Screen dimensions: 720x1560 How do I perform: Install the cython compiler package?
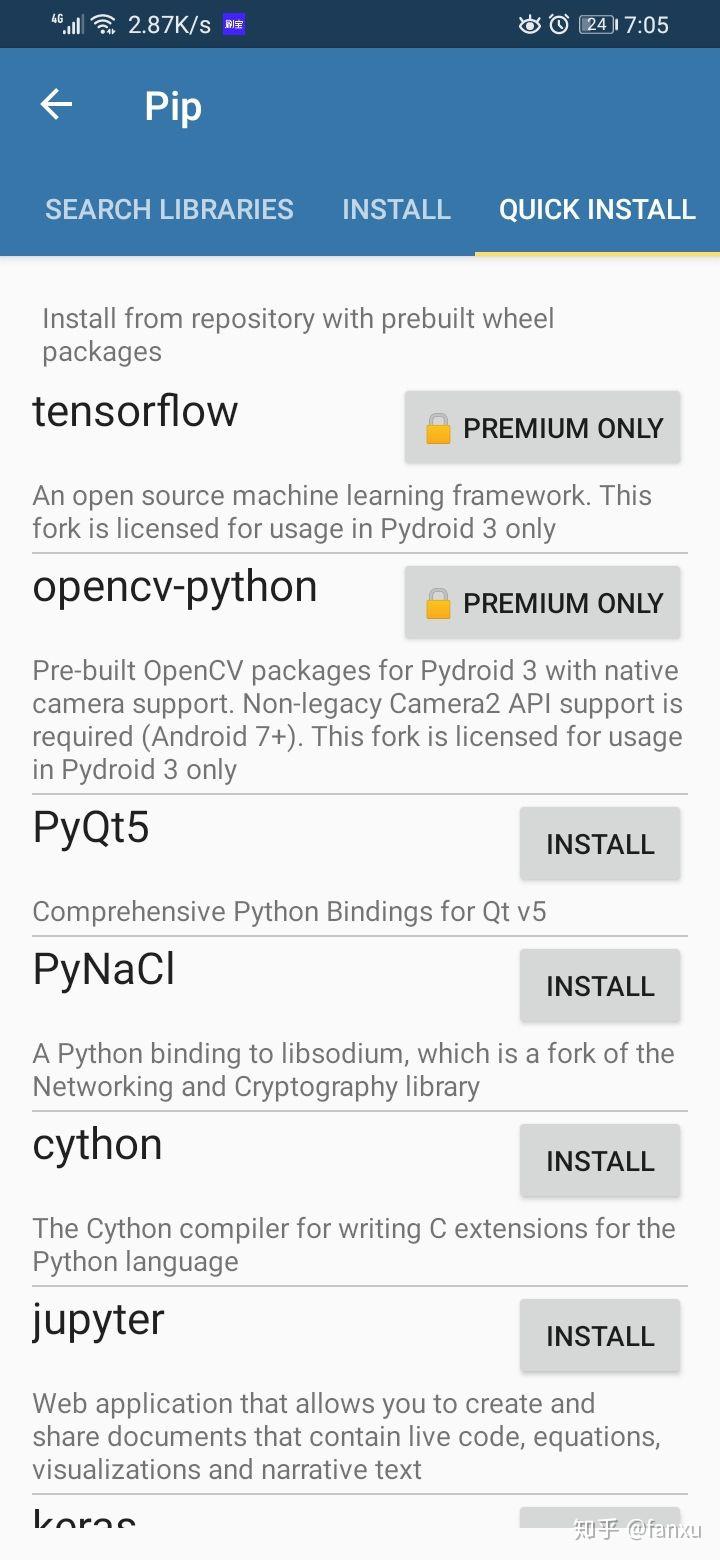click(599, 1160)
